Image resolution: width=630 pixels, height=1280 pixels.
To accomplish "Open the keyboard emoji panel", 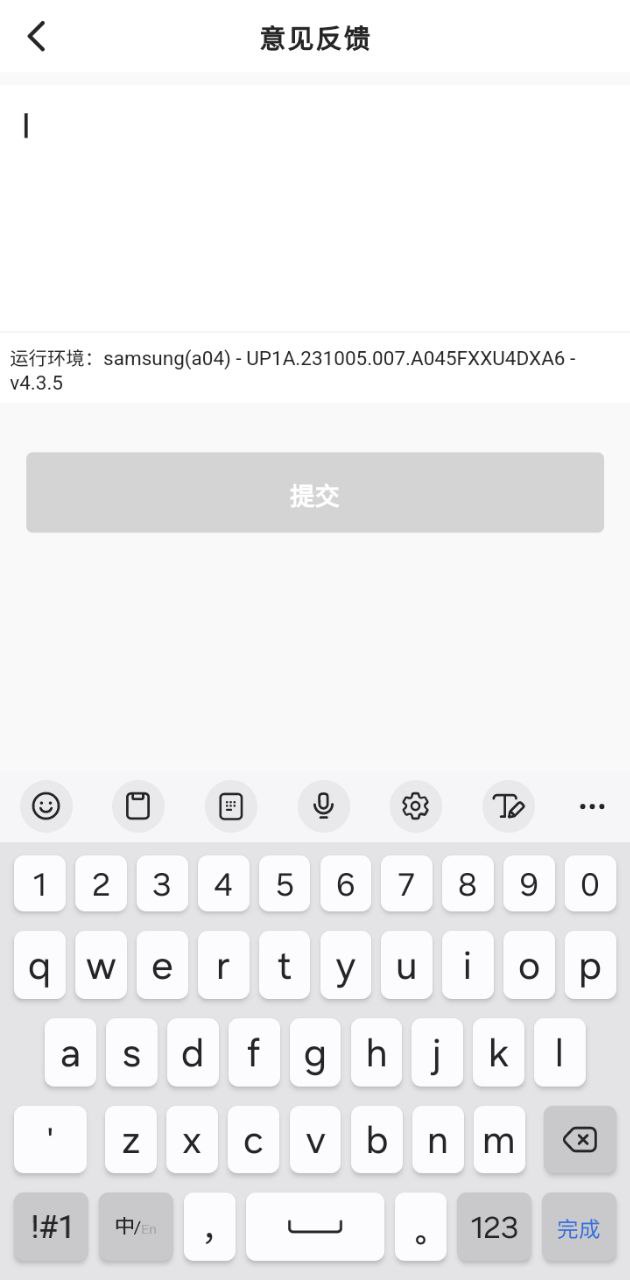I will click(46, 806).
